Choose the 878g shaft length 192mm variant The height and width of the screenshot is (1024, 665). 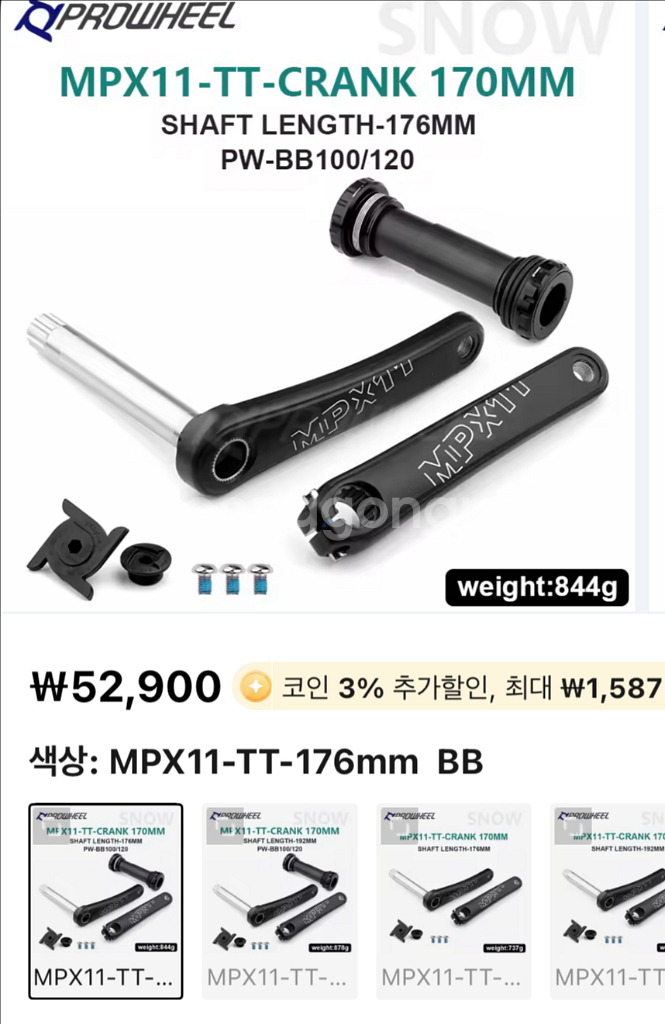click(x=280, y=900)
